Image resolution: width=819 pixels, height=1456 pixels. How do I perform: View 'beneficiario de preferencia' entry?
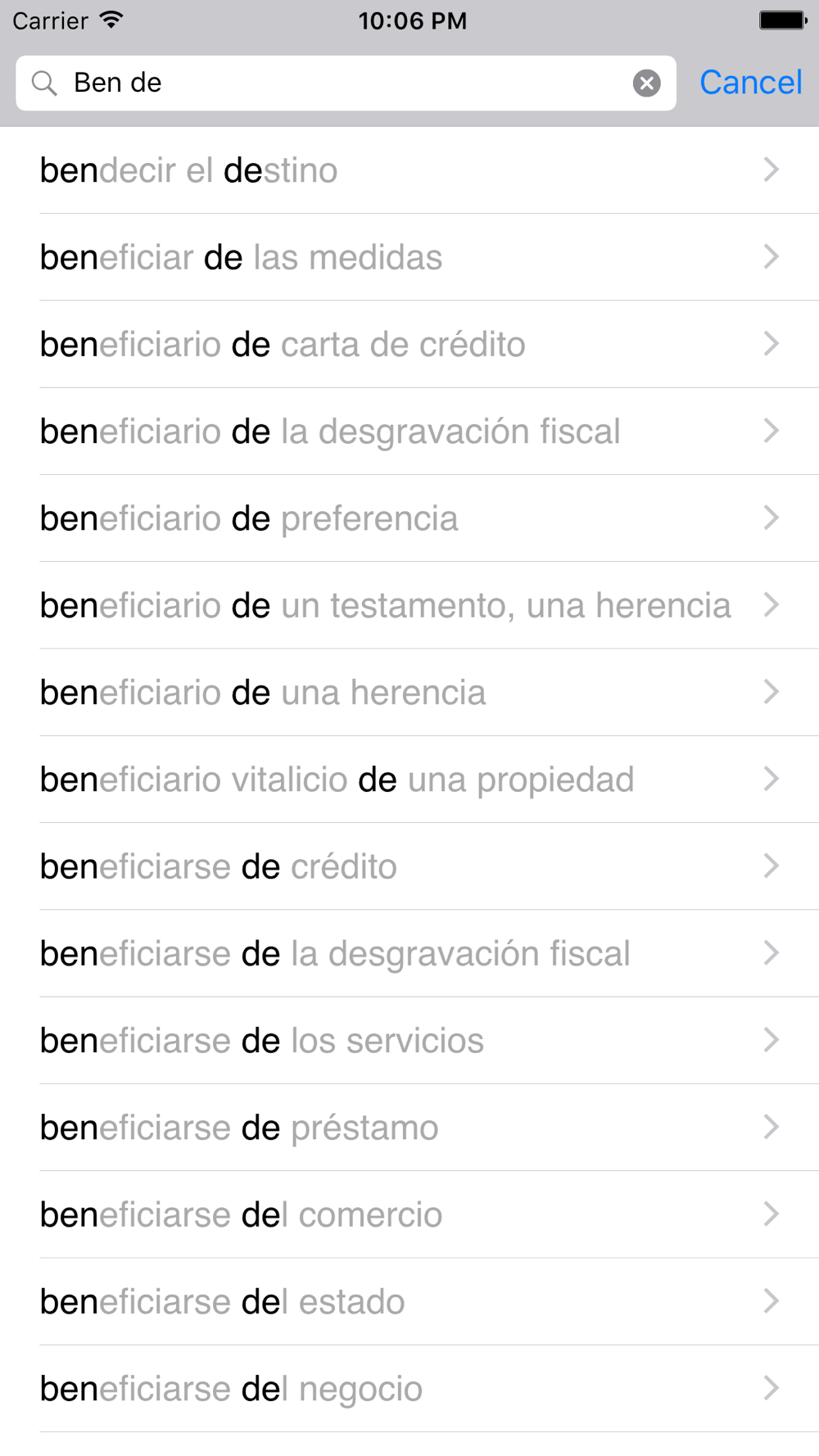click(x=409, y=518)
